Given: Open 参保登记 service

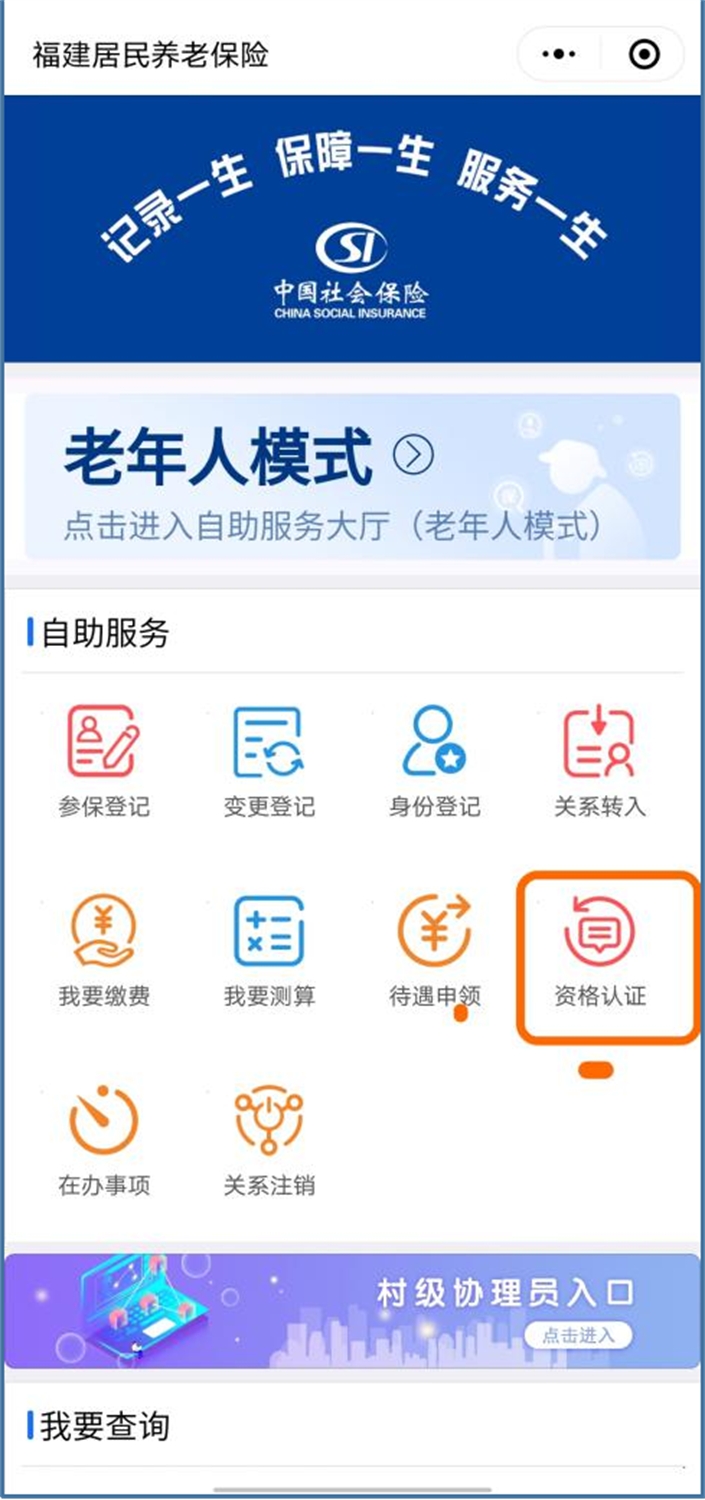Looking at the screenshot, I should pyautogui.click(x=103, y=760).
